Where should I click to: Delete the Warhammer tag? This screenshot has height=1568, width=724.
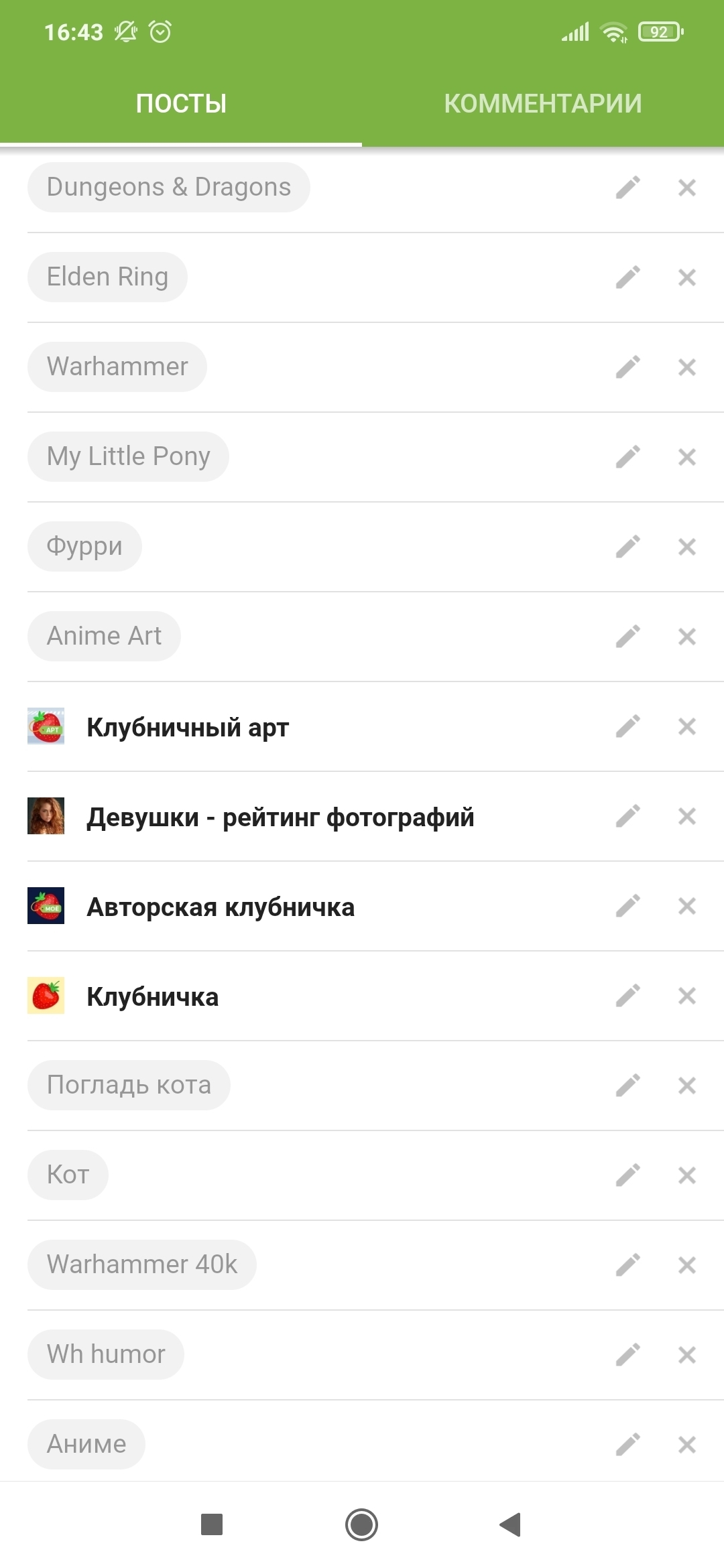pyautogui.click(x=687, y=367)
